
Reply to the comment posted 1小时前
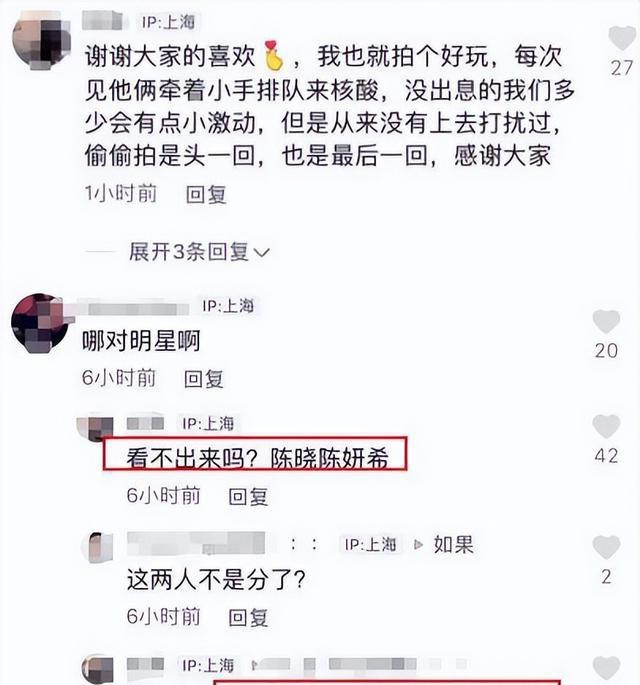(x=206, y=194)
